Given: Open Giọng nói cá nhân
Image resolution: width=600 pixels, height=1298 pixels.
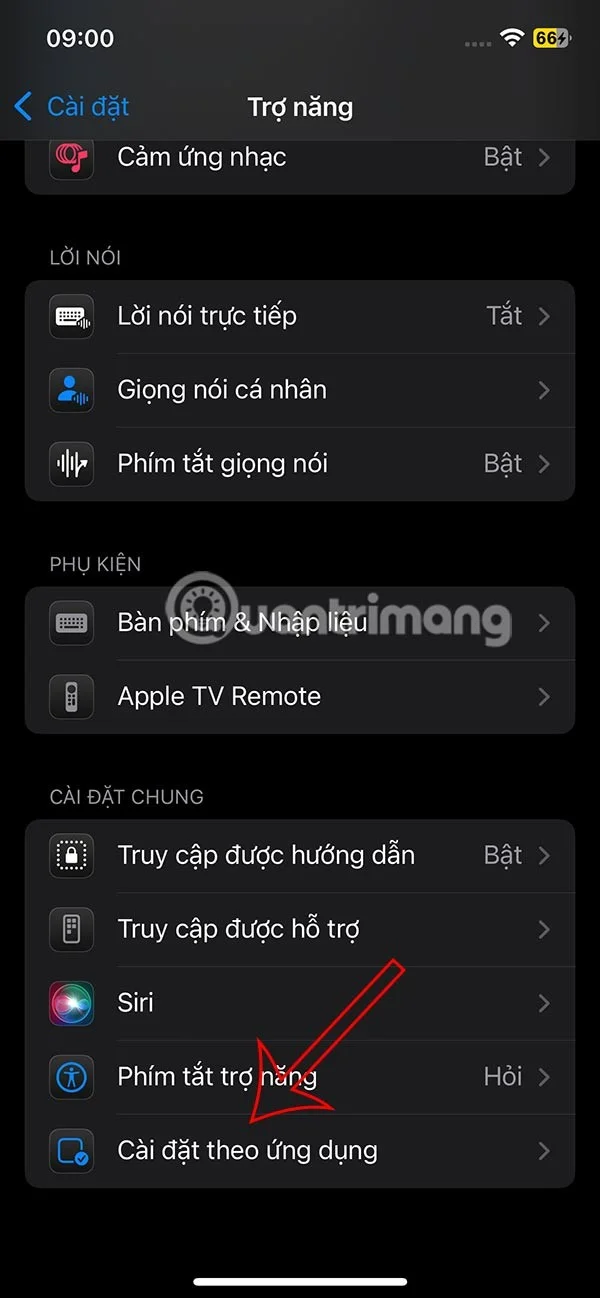Looking at the screenshot, I should pos(300,390).
